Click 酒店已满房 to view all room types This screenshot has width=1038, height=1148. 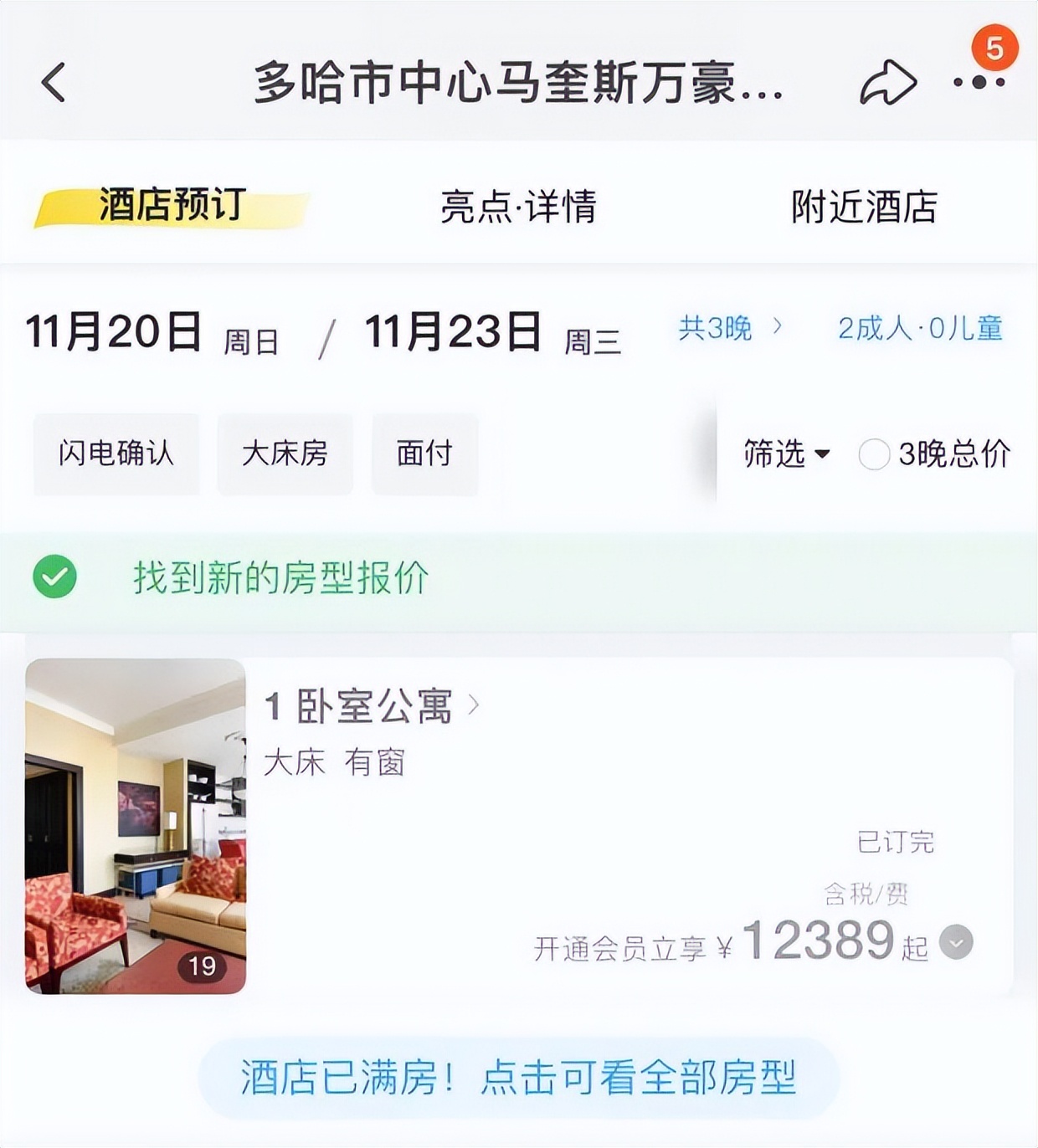(x=519, y=1079)
